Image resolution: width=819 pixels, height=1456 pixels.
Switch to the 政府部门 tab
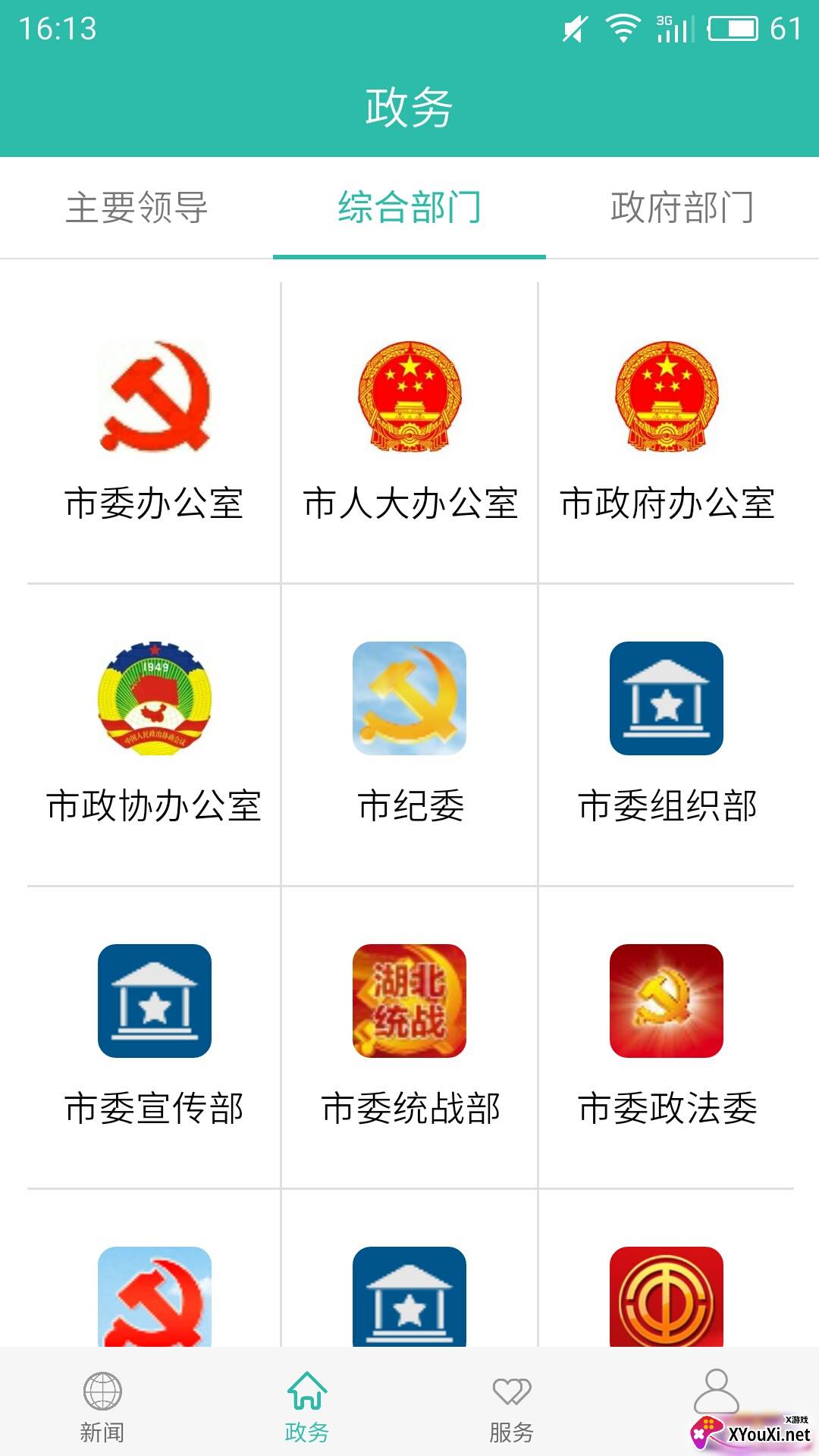pyautogui.click(x=682, y=207)
